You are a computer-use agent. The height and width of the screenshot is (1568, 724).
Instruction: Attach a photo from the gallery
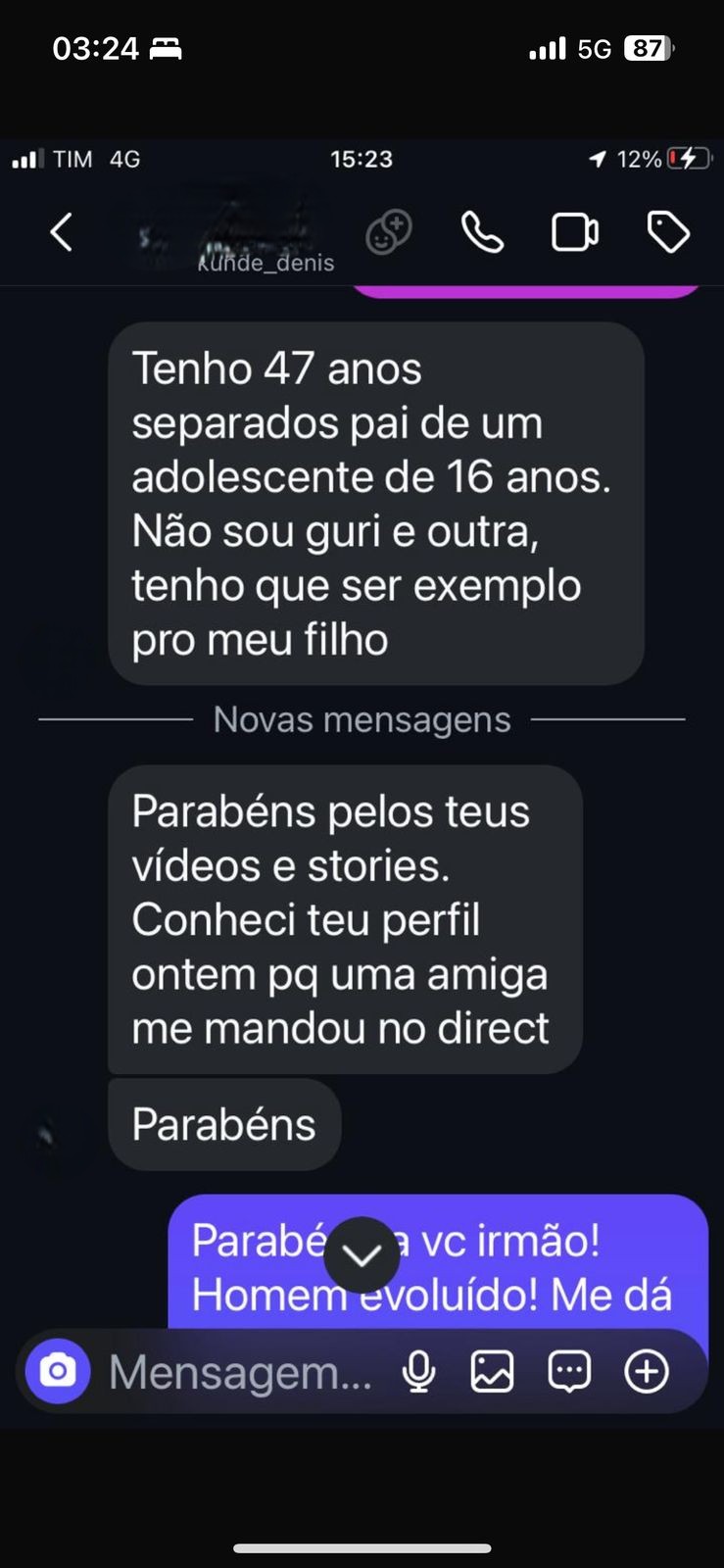coord(492,1372)
